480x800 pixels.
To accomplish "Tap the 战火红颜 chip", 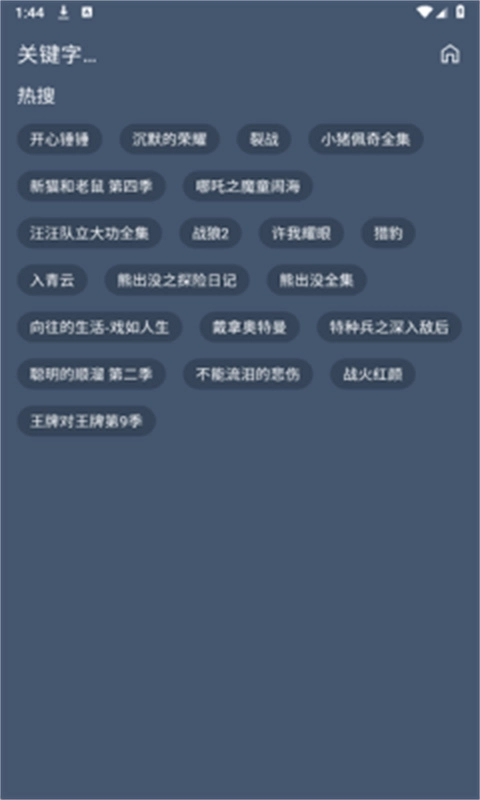I will [373, 374].
